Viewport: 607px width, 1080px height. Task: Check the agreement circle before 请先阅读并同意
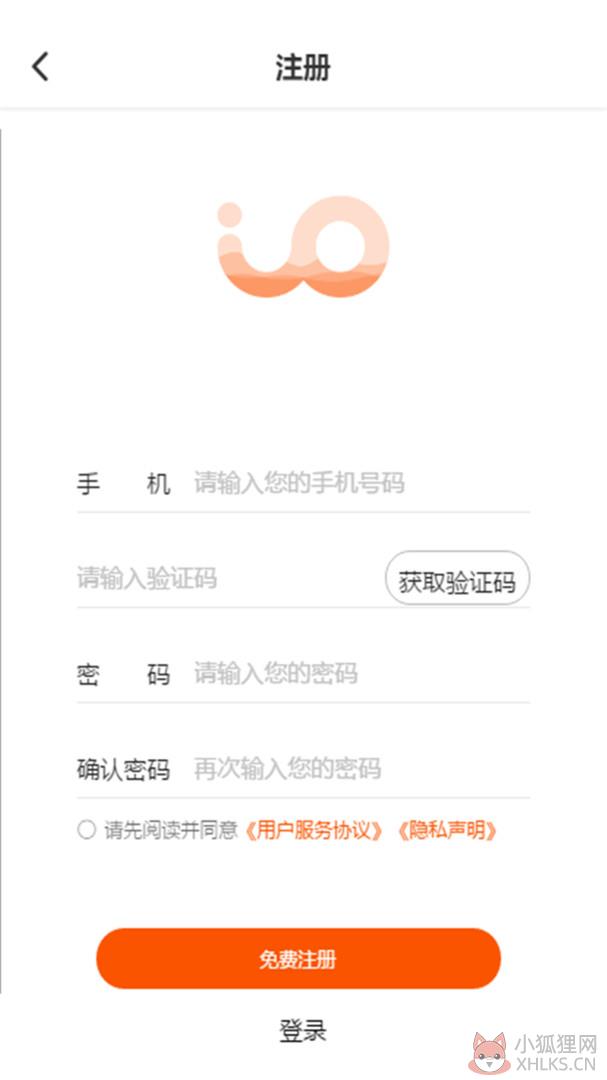pyautogui.click(x=86, y=830)
